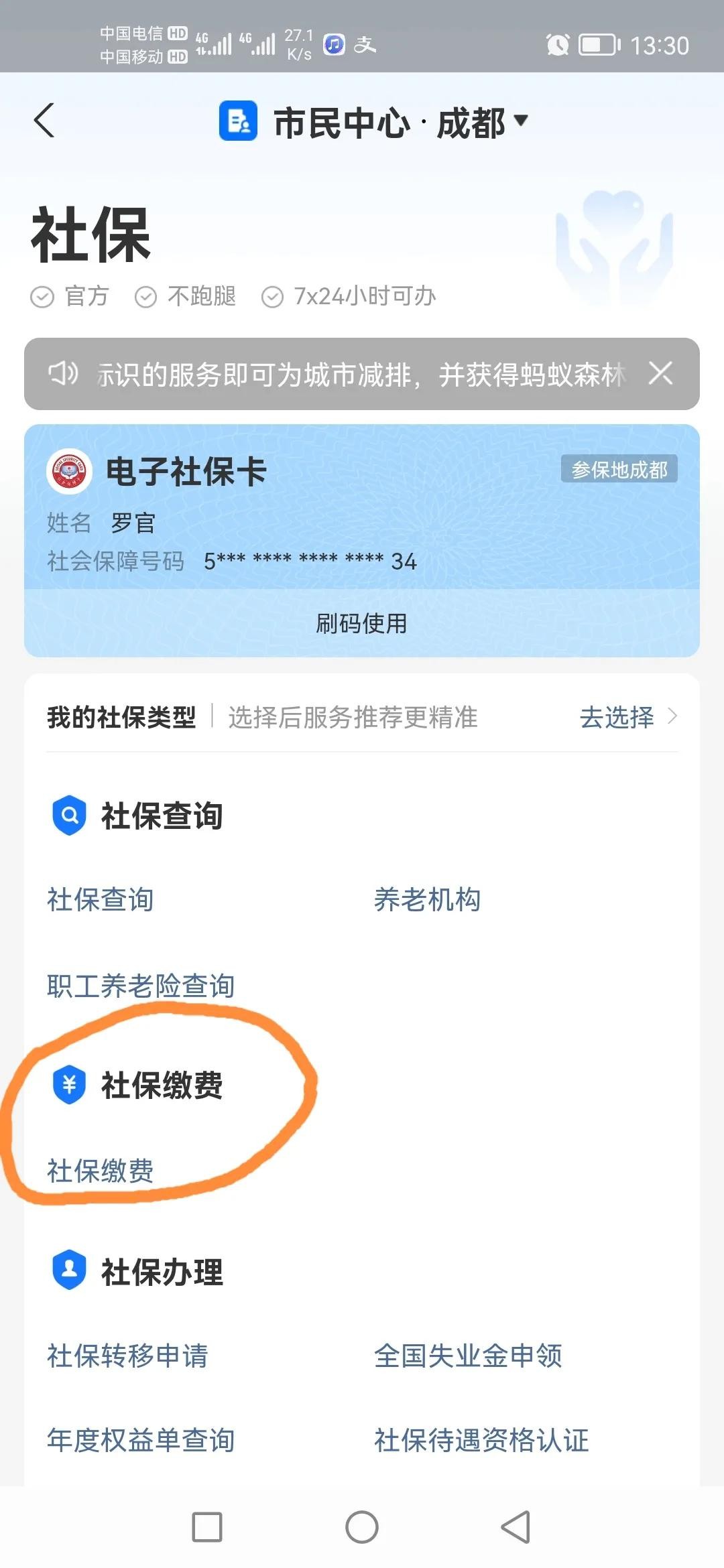Viewport: 724px width, 1568px height.
Task: Dismiss the 蚂蚁森林 notice banner
Action: coord(660,373)
